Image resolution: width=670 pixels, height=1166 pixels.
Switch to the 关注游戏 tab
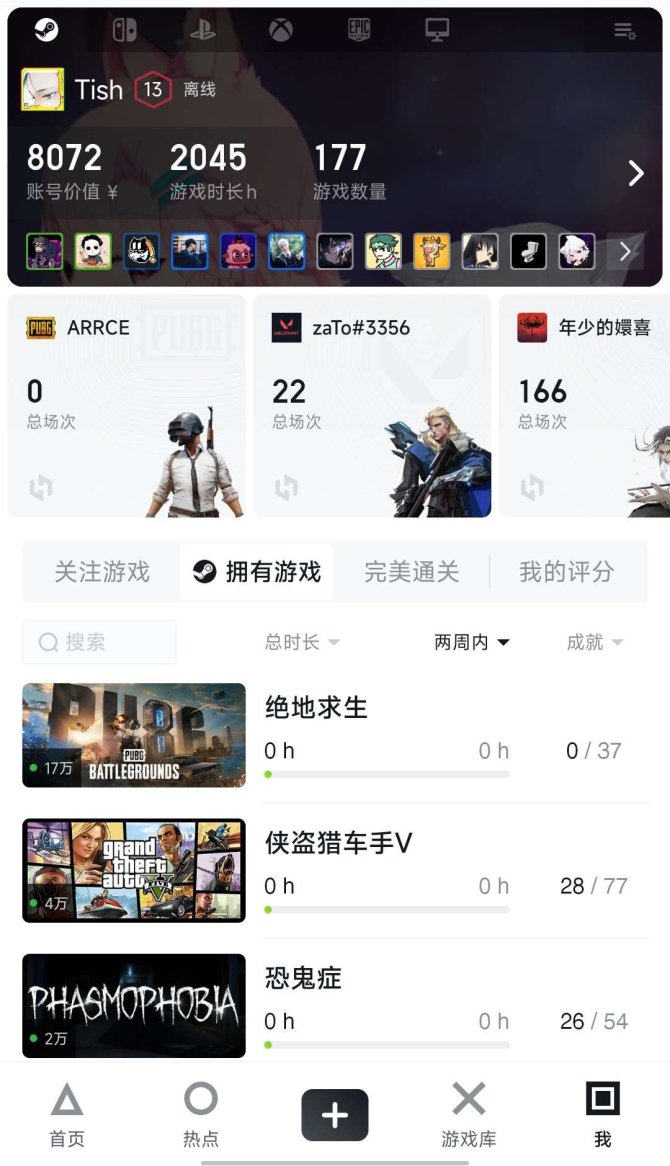(x=102, y=572)
